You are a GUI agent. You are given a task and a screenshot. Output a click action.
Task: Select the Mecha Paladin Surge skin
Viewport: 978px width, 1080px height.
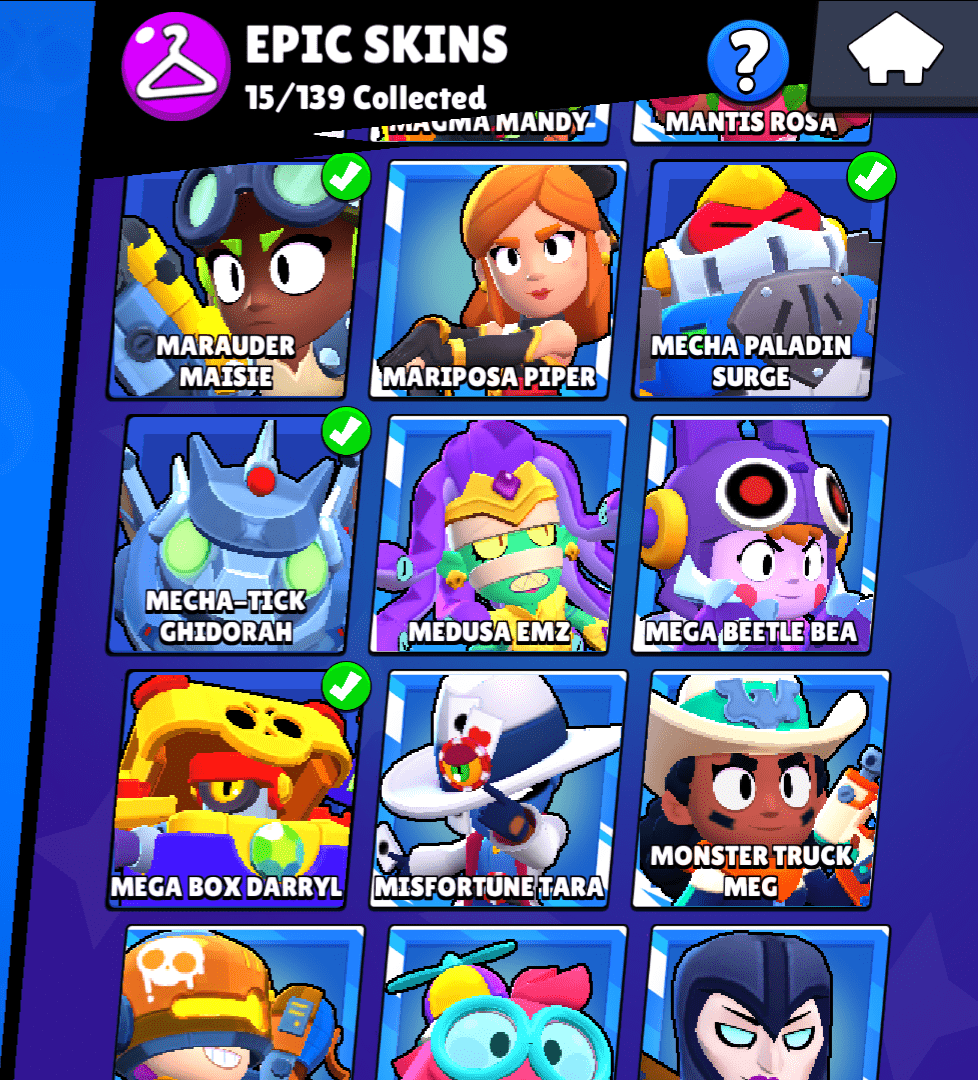760,280
